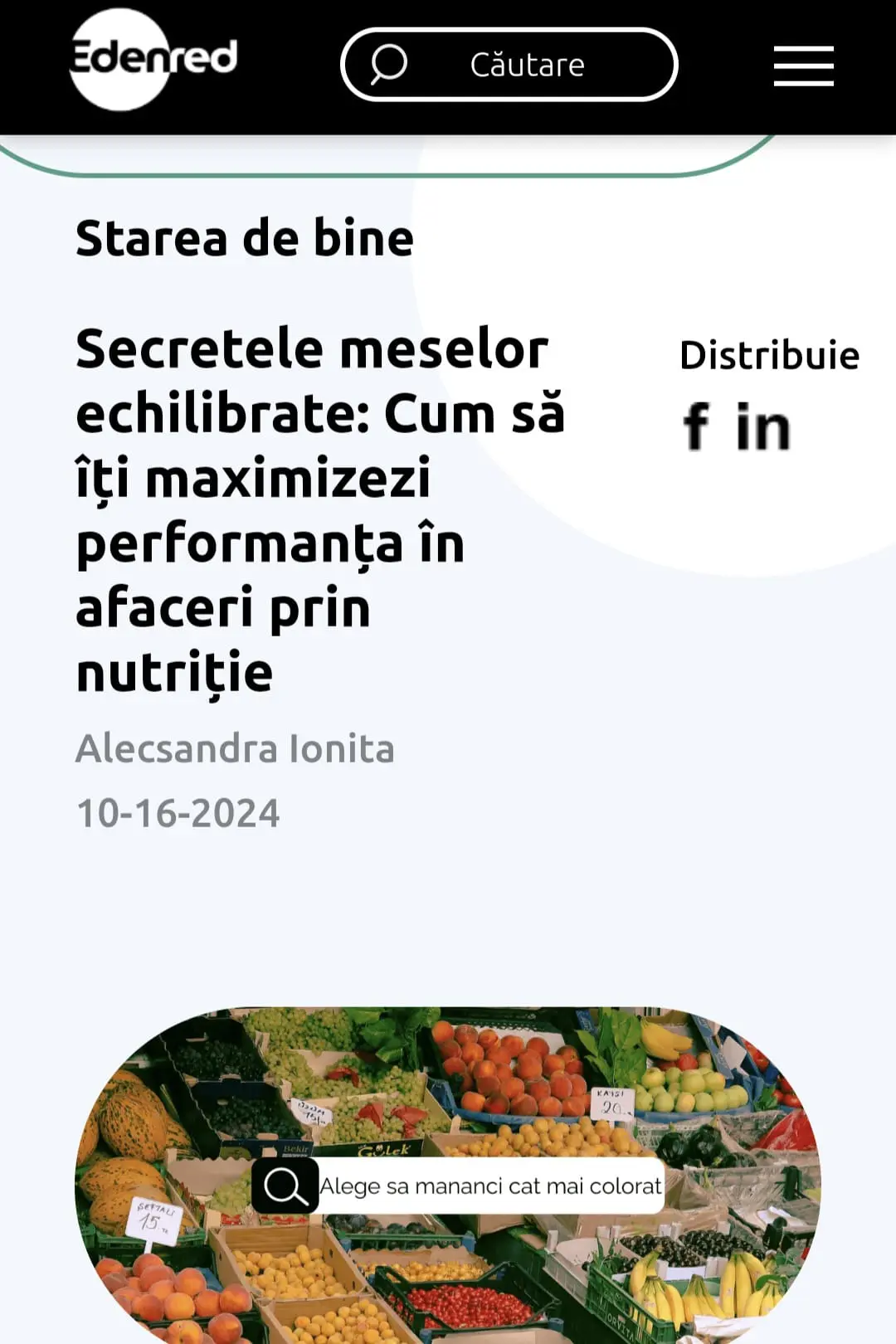Tap the Căutare search field
The height and width of the screenshot is (1344, 896).
tap(509, 65)
